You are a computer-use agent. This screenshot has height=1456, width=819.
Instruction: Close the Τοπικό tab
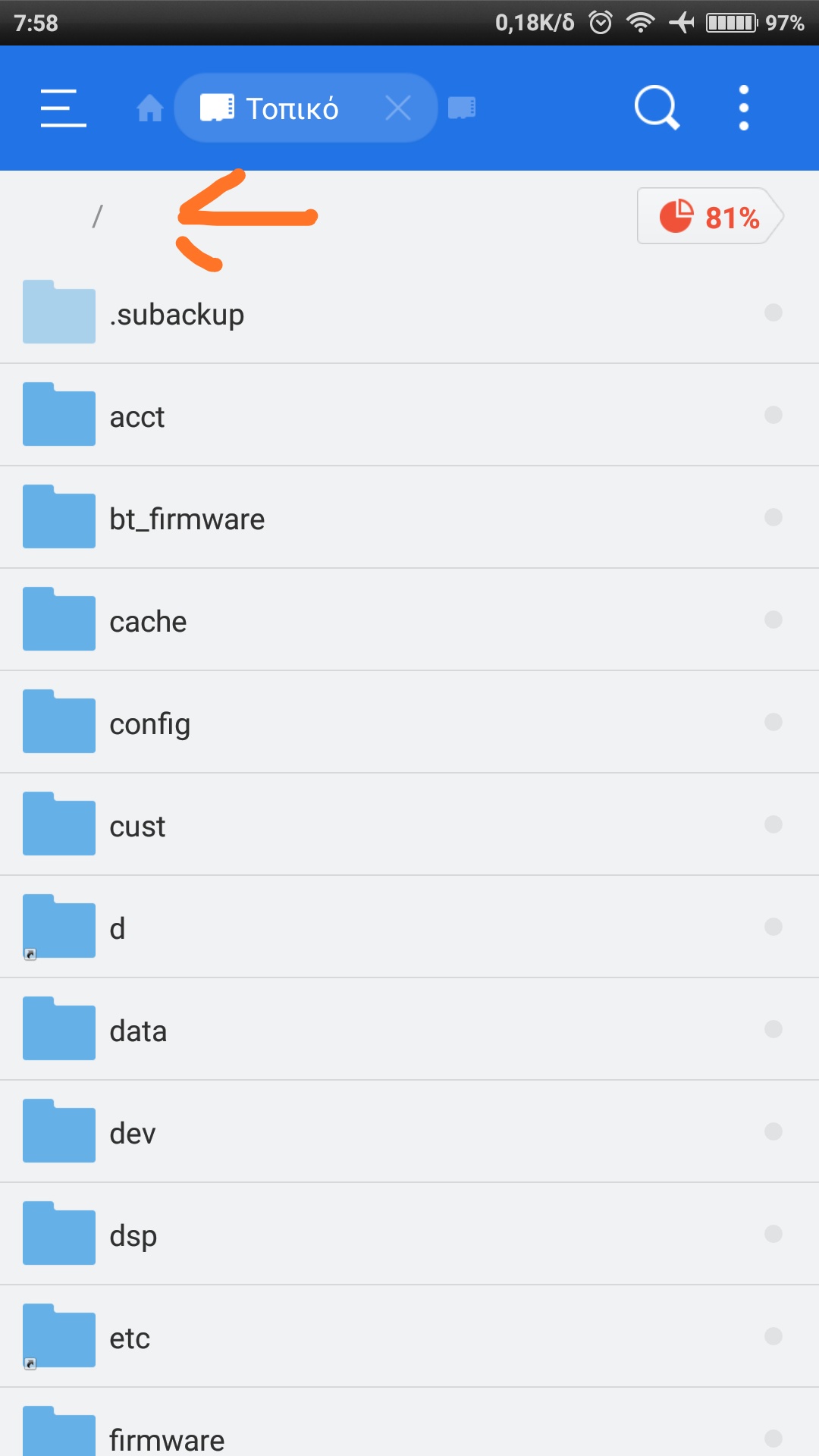point(398,108)
